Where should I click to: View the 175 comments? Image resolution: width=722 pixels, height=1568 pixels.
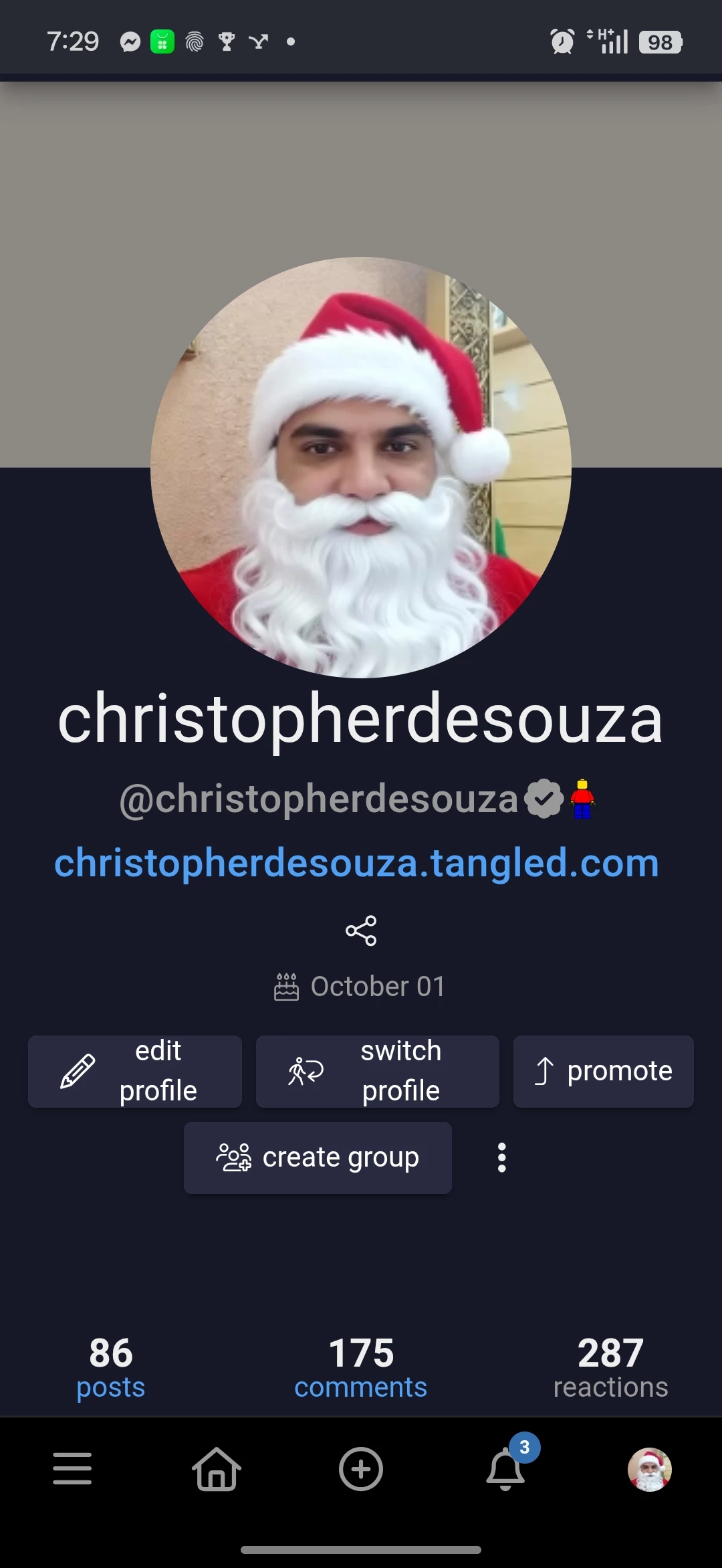point(361,1367)
